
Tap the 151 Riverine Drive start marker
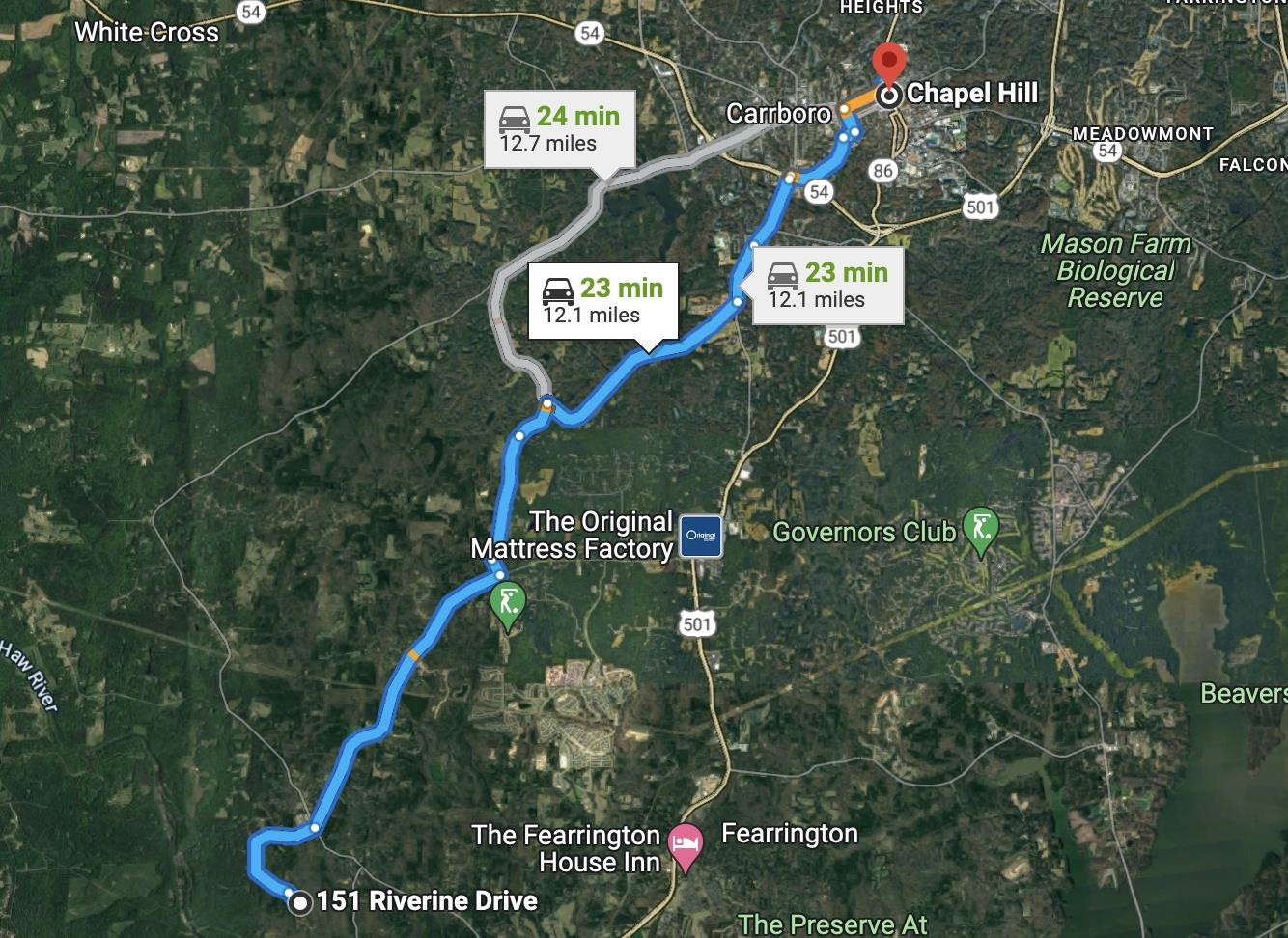[x=300, y=902]
